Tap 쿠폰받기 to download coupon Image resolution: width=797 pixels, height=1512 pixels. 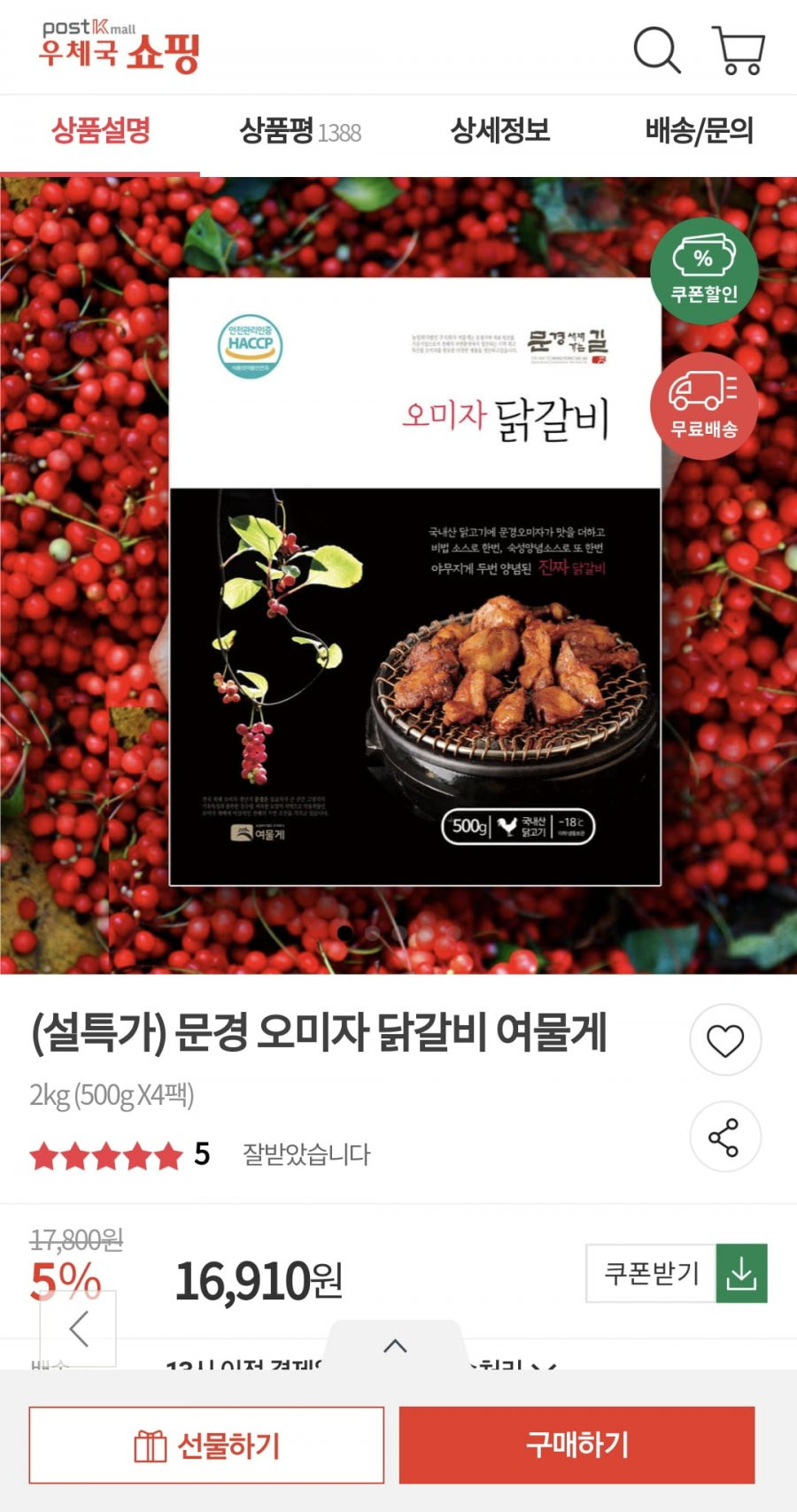[x=676, y=1274]
